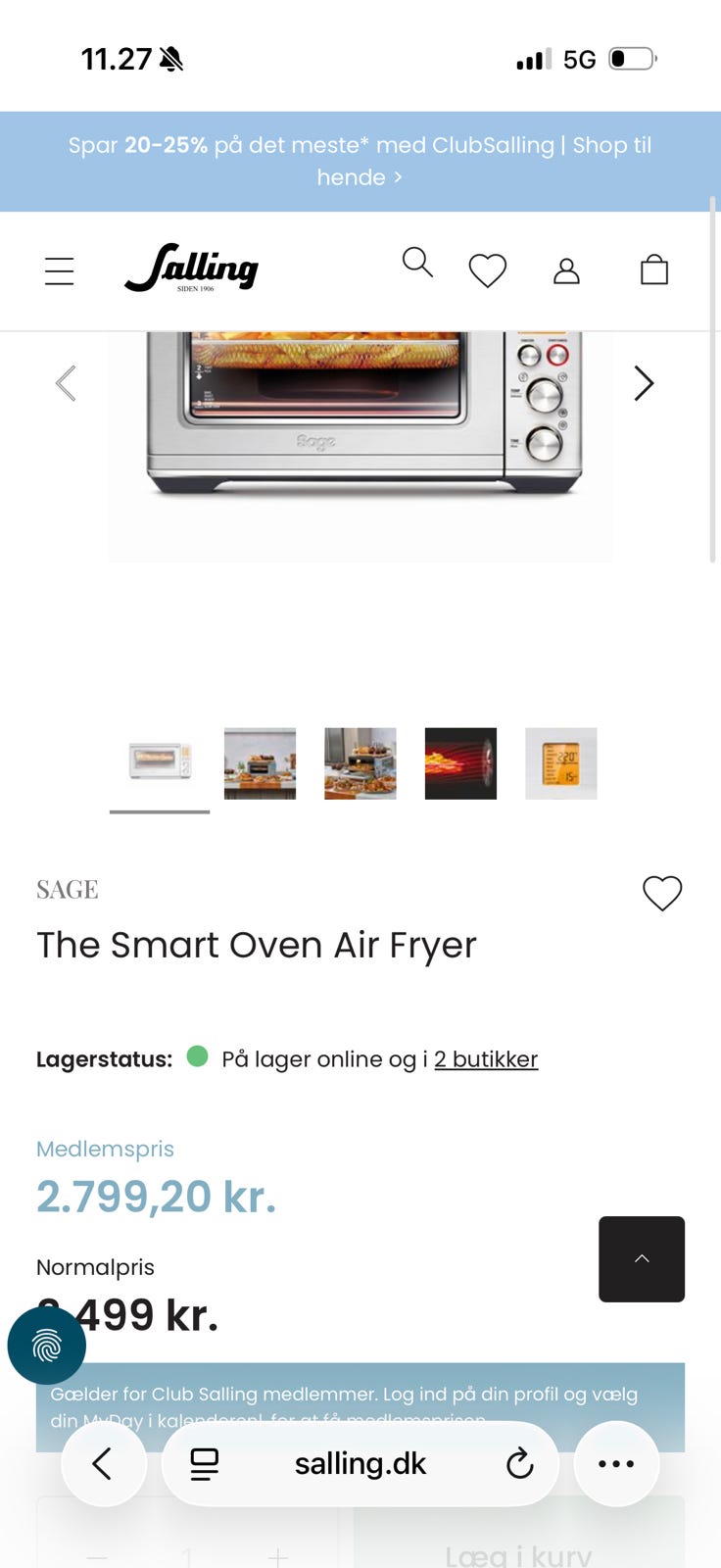Select the third thumbnail with food trays
Viewport: 721px width, 1568px height.
point(360,763)
